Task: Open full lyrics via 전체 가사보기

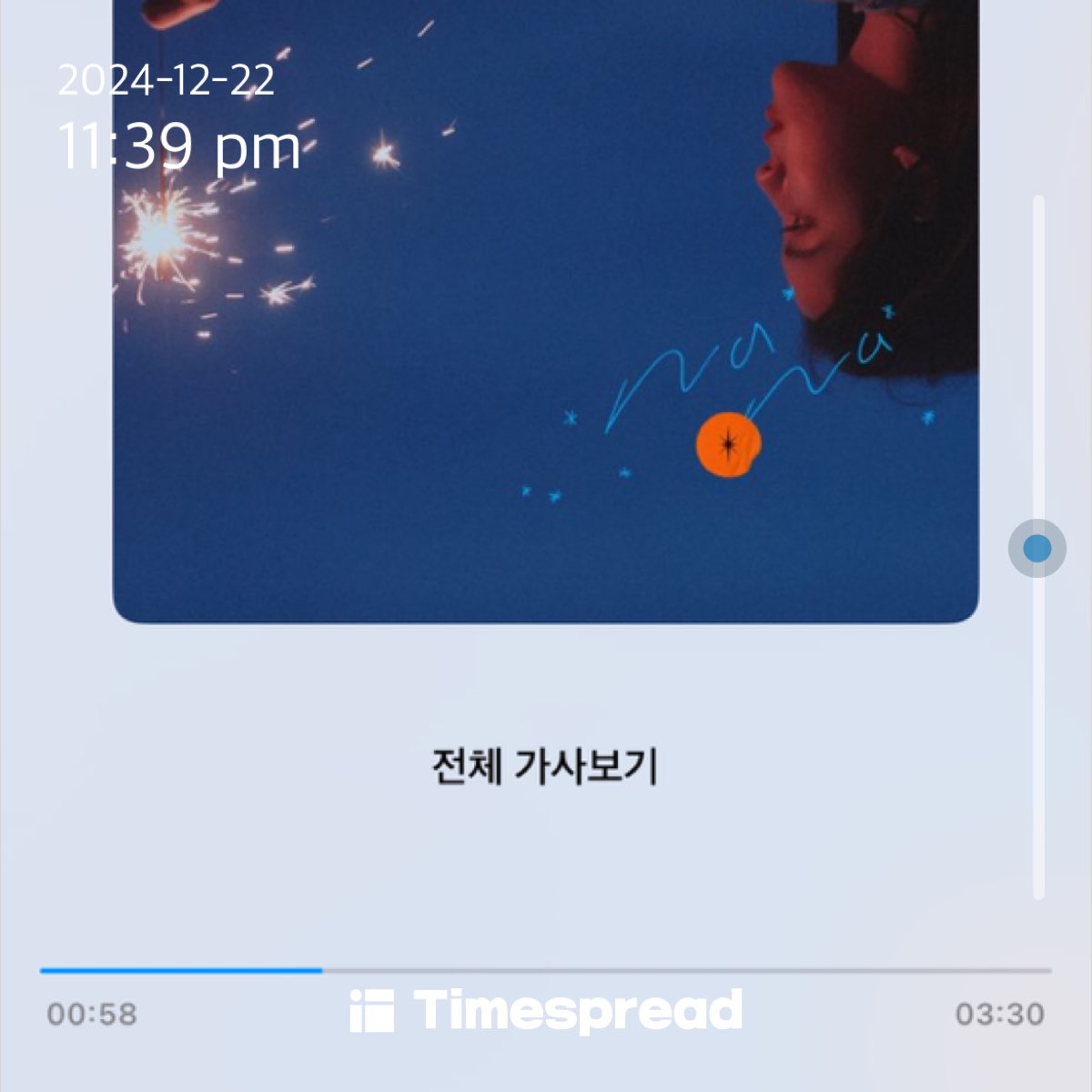Action: pos(544,766)
